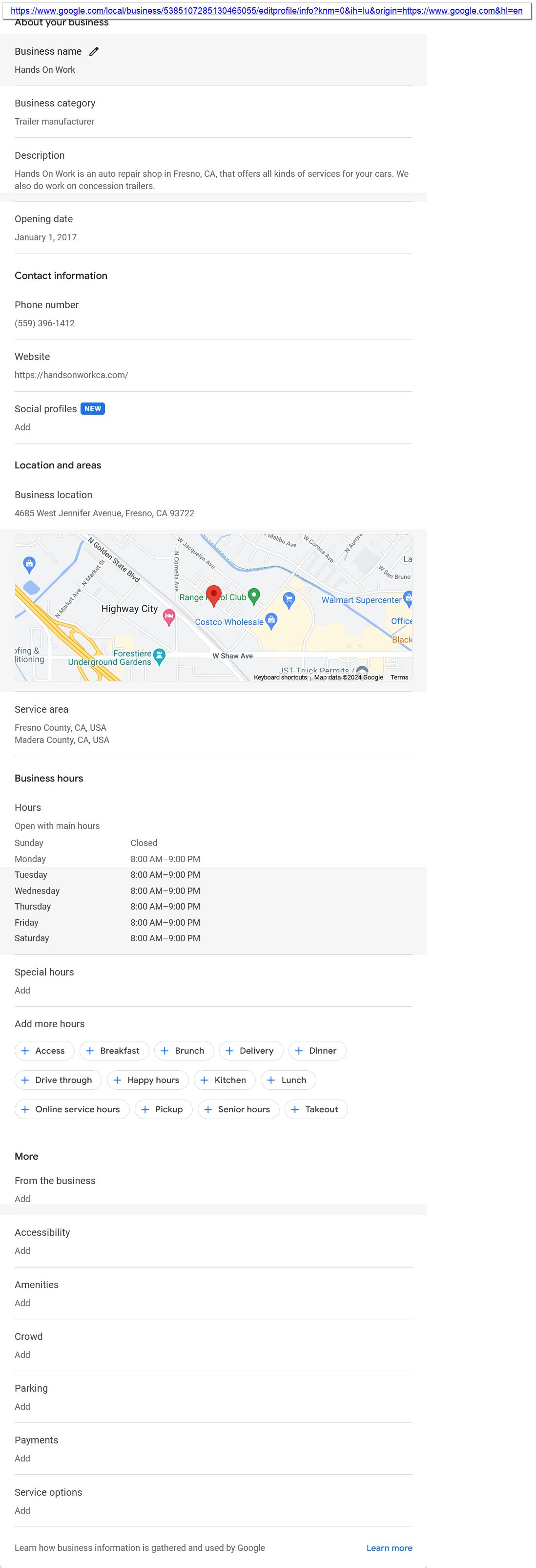
Task: Open the Business category row
Action: click(55, 112)
